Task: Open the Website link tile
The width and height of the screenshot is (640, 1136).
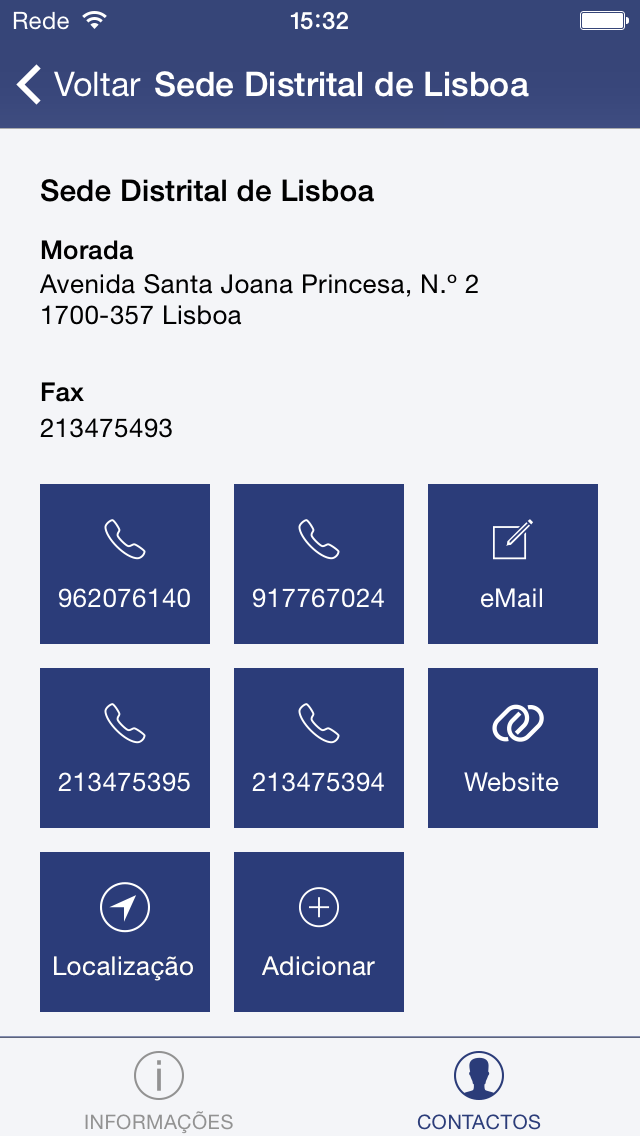Action: coord(513,748)
